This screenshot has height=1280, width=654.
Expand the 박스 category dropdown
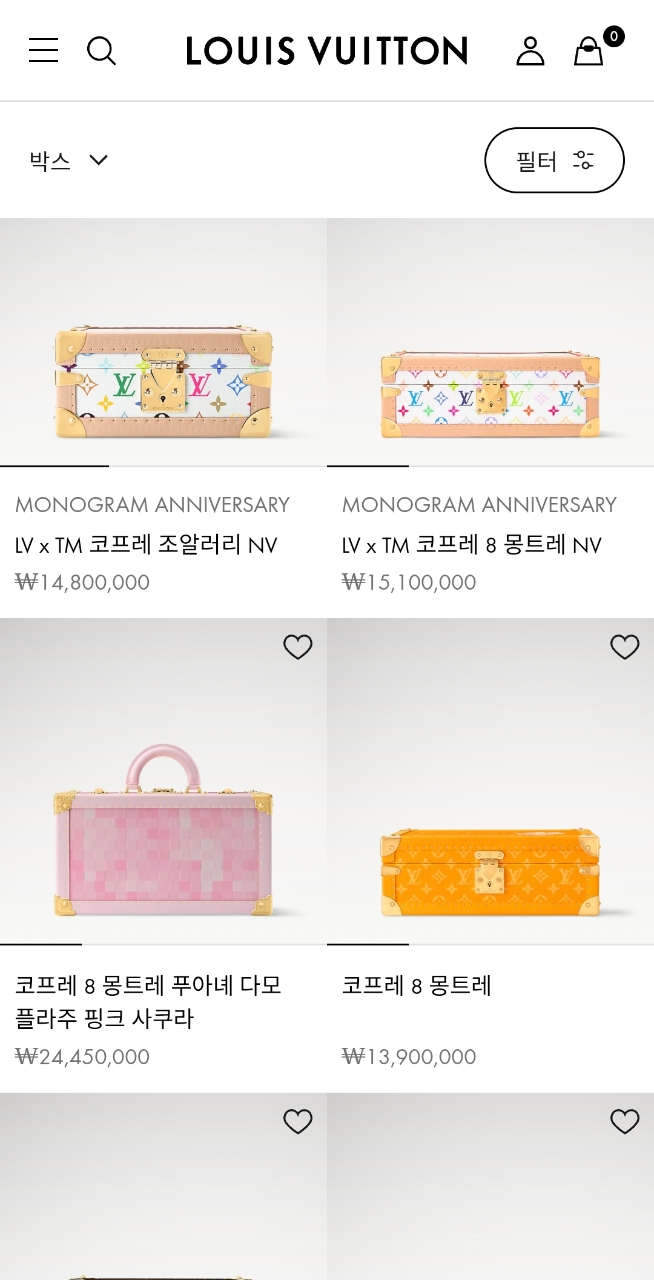coord(68,160)
